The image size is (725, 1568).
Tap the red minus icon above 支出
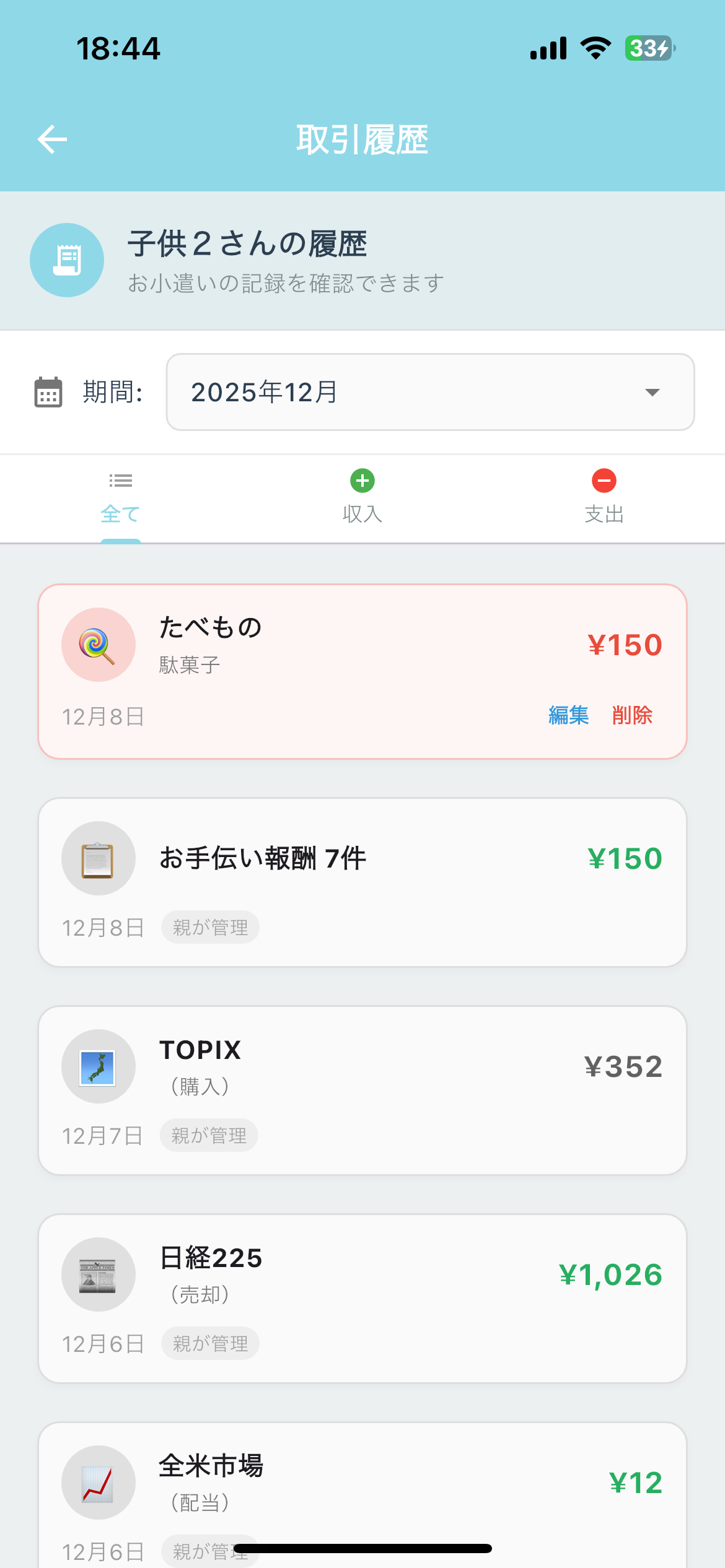604,480
